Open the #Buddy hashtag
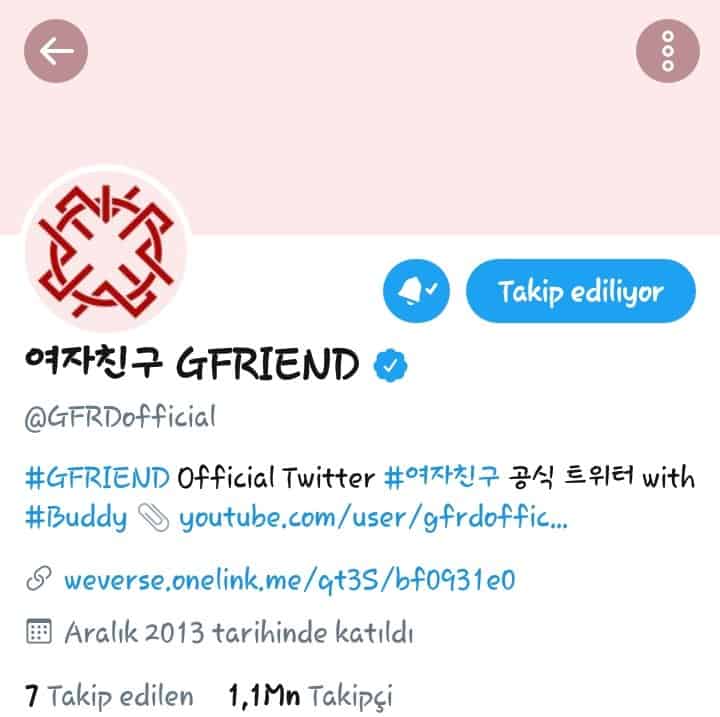This screenshot has height=717, width=720. click(x=76, y=519)
